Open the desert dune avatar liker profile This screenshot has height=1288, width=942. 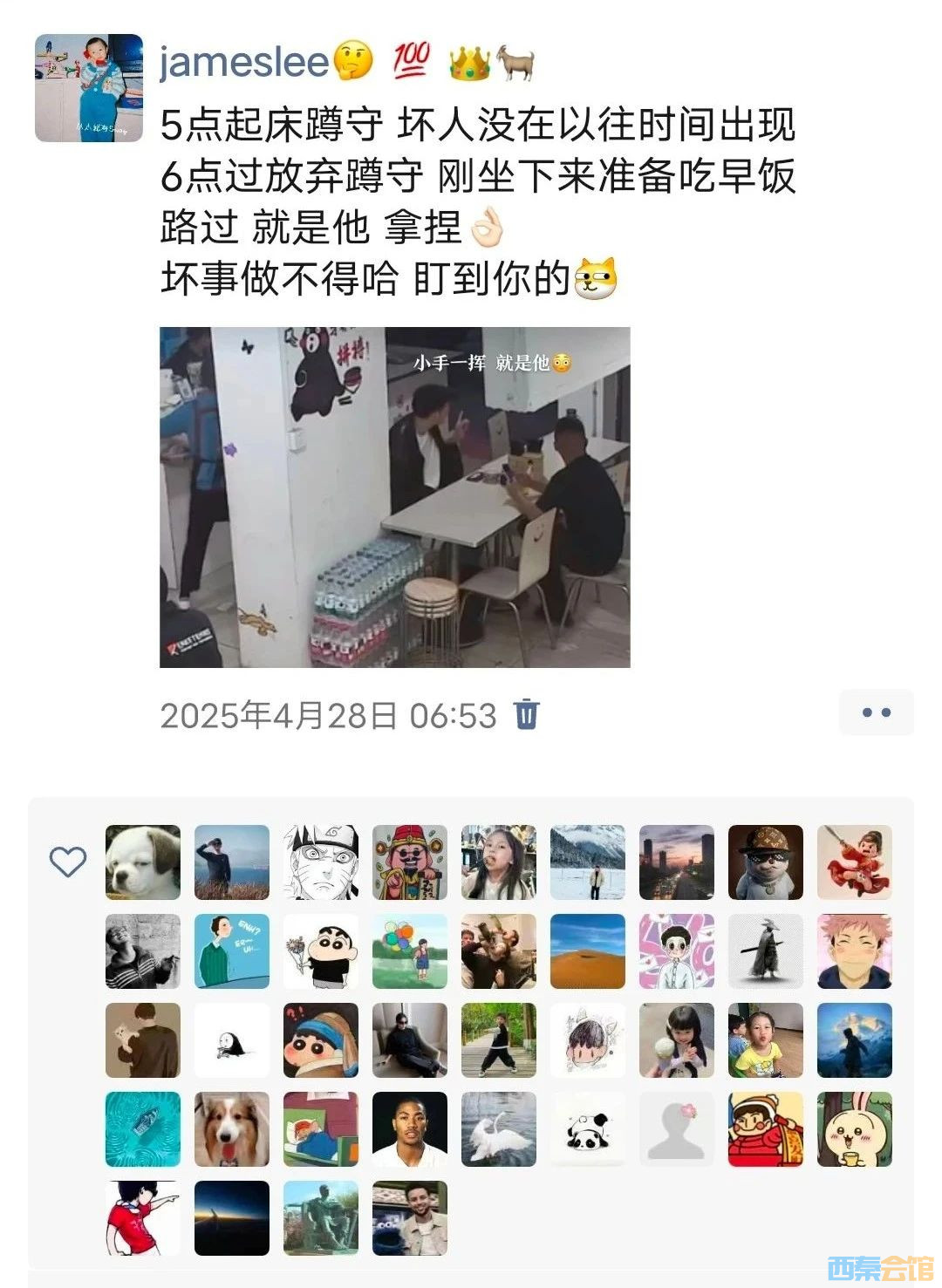point(588,951)
